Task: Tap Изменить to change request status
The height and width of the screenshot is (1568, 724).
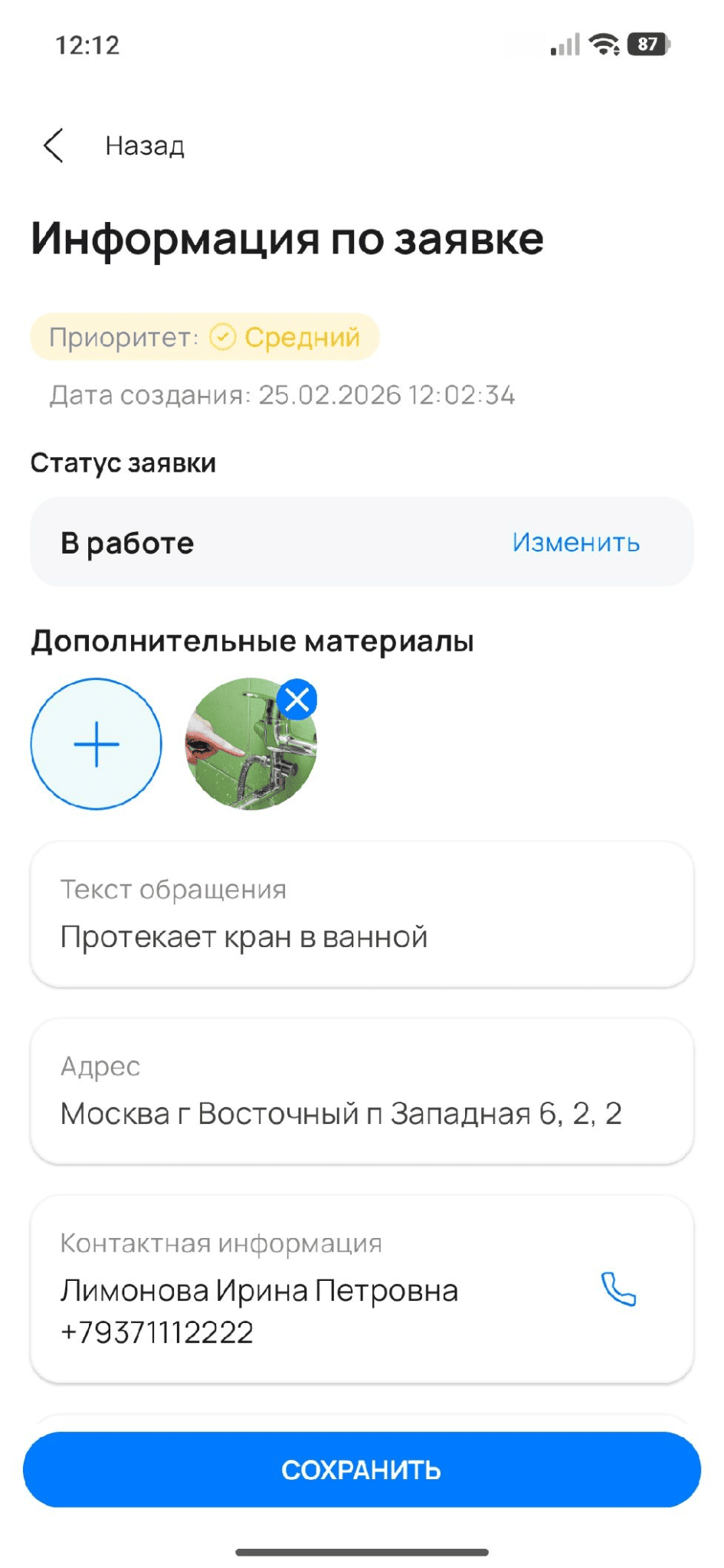Action: click(x=575, y=542)
